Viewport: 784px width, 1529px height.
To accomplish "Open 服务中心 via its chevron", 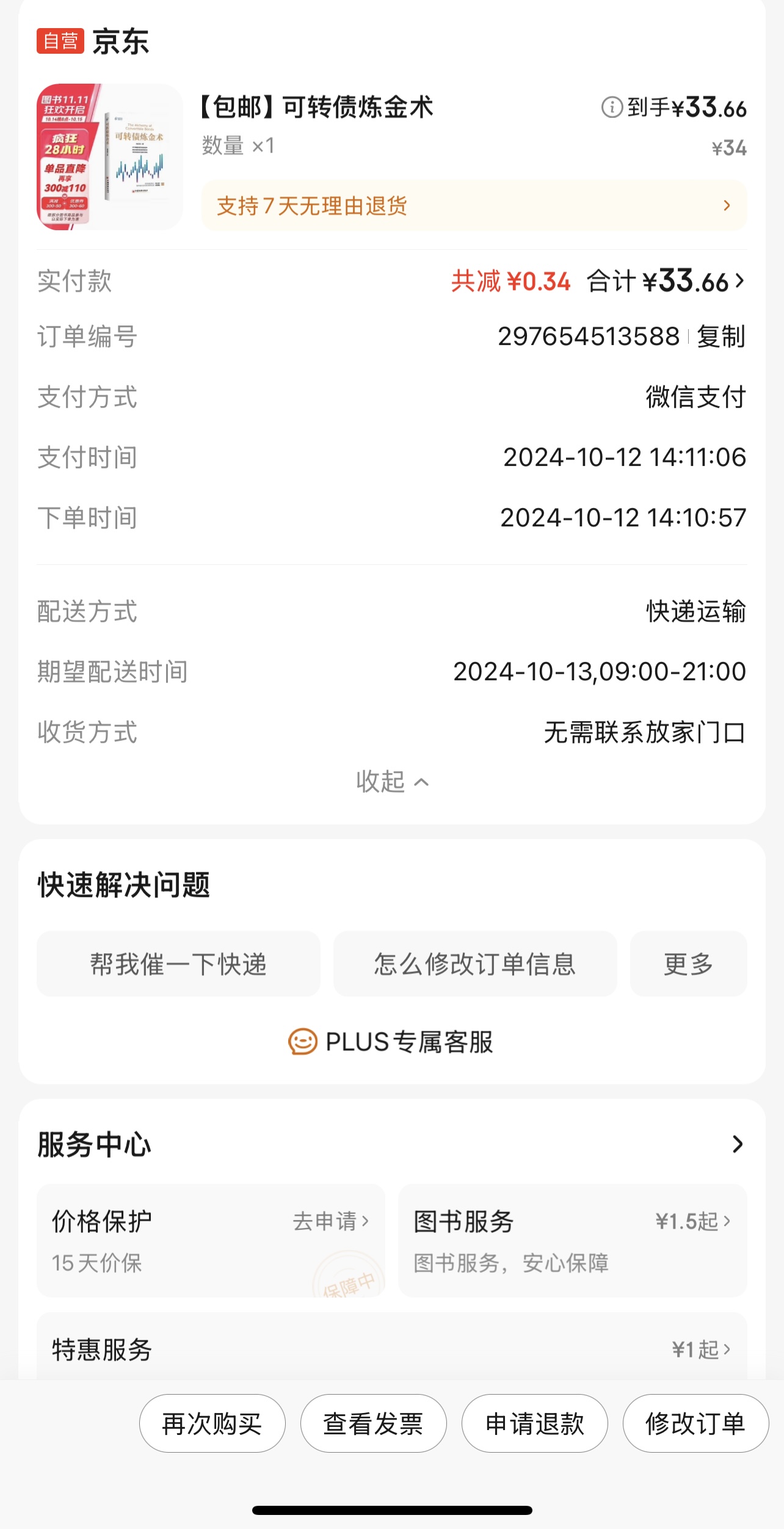I will click(x=738, y=1144).
